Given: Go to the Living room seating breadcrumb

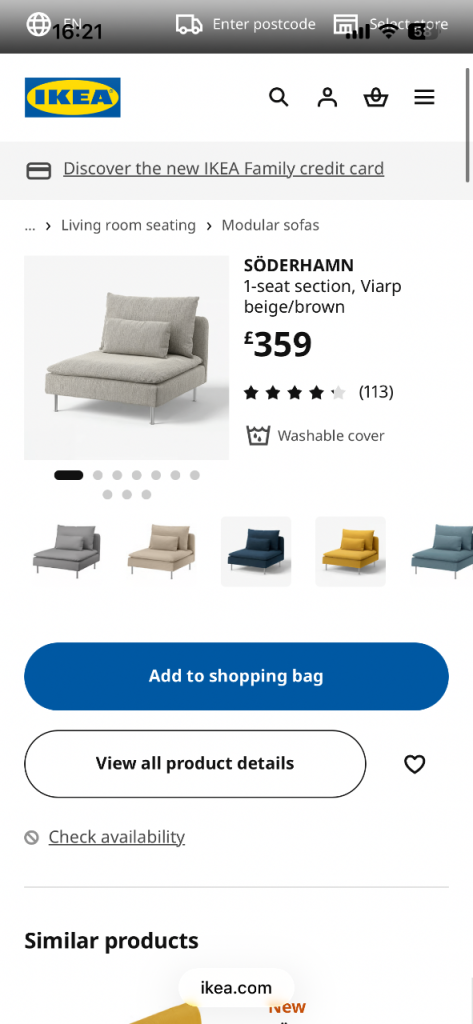Looking at the screenshot, I should coord(128,225).
